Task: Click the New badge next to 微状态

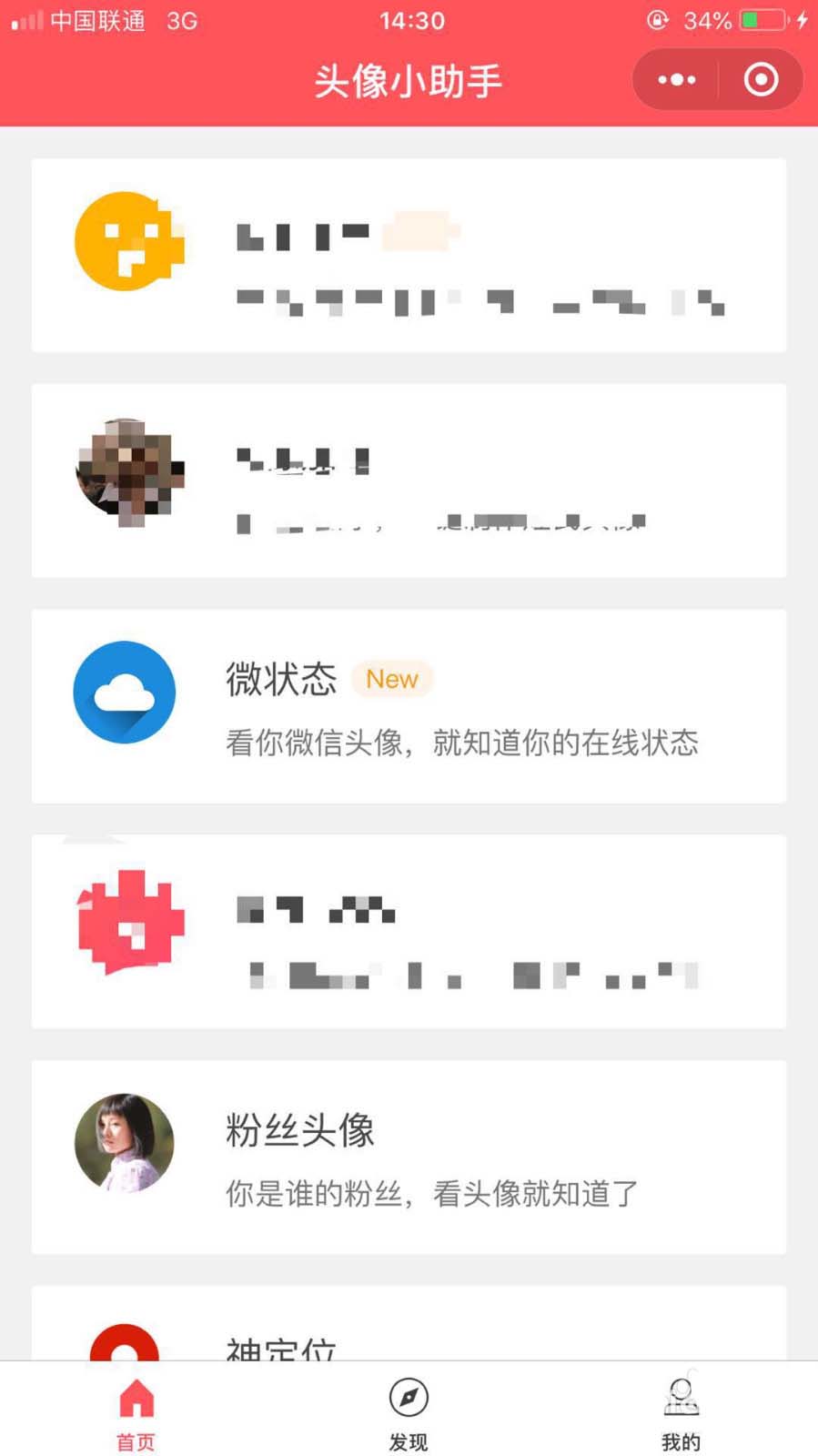Action: 391,679
